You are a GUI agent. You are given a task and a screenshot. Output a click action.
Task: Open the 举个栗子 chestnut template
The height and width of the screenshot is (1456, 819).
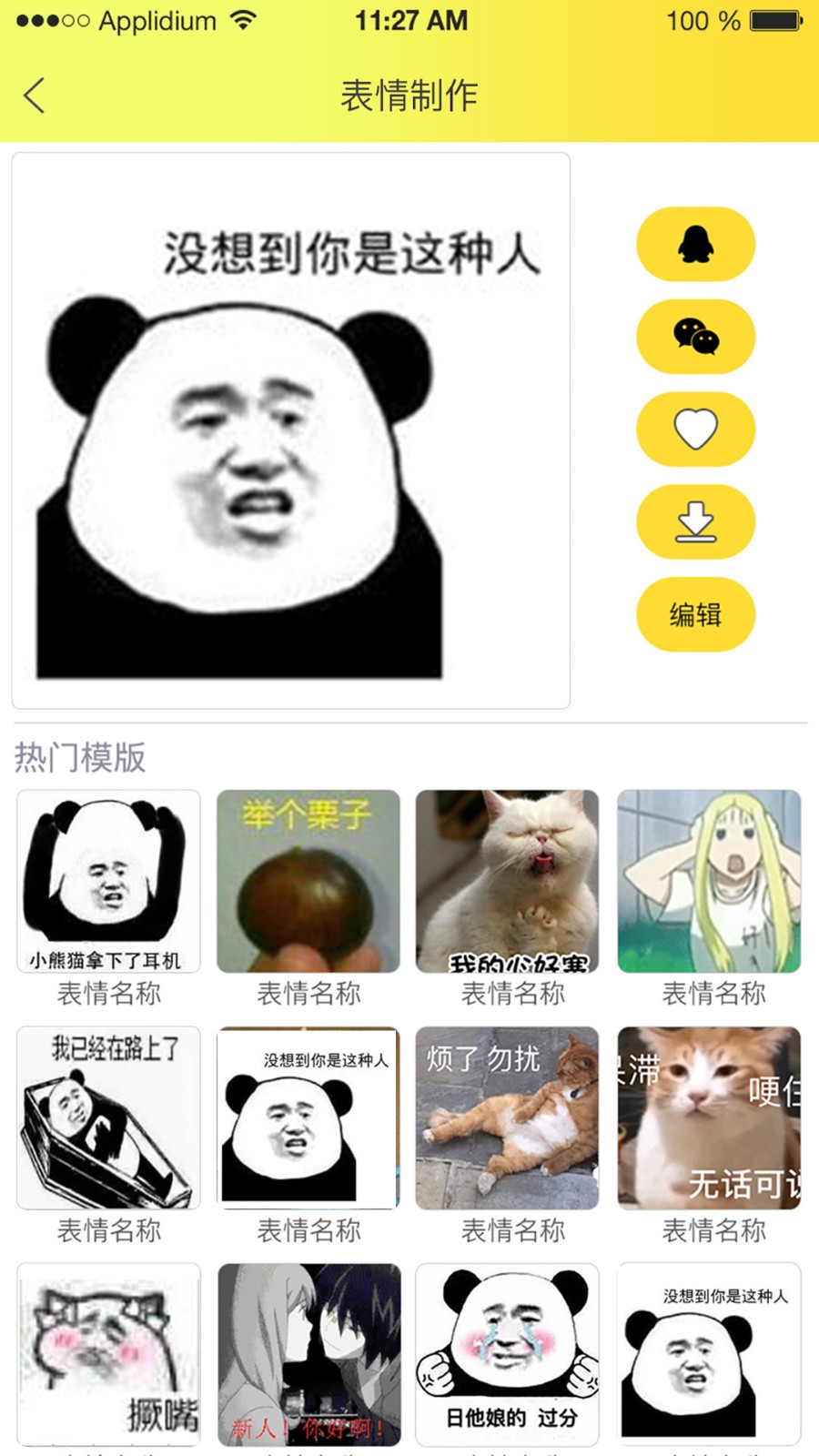tap(308, 880)
